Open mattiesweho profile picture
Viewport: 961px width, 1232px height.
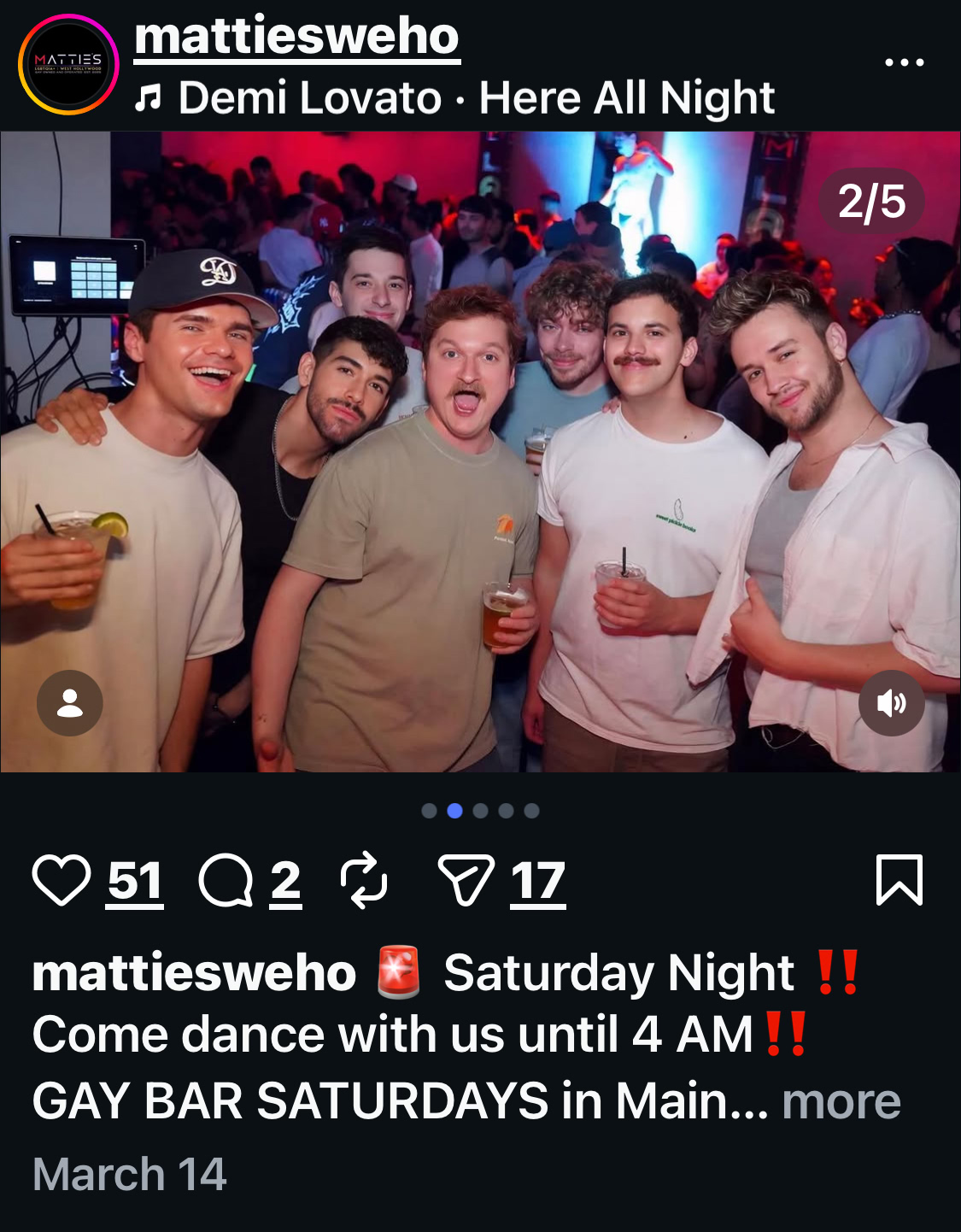[68, 64]
